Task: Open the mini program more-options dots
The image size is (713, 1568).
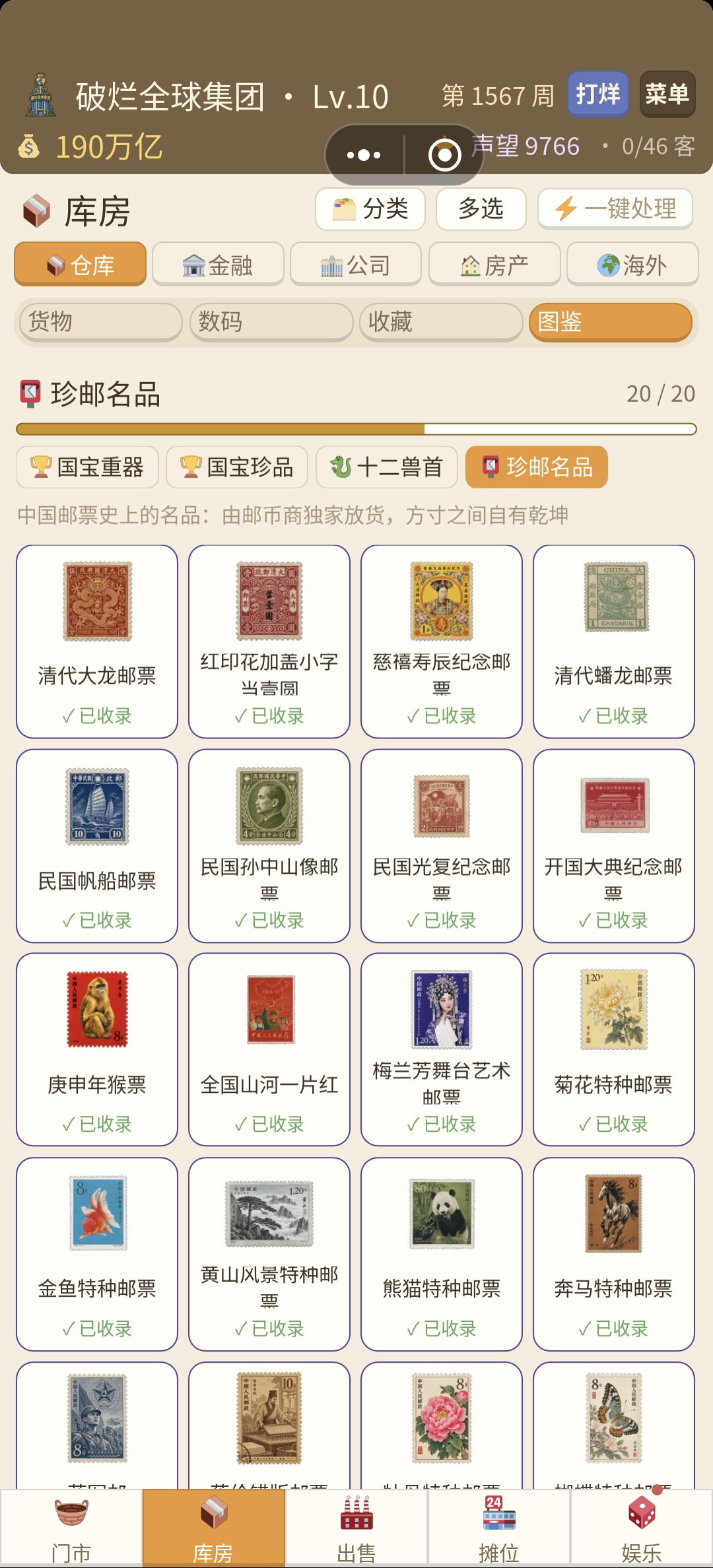Action: pos(364,155)
